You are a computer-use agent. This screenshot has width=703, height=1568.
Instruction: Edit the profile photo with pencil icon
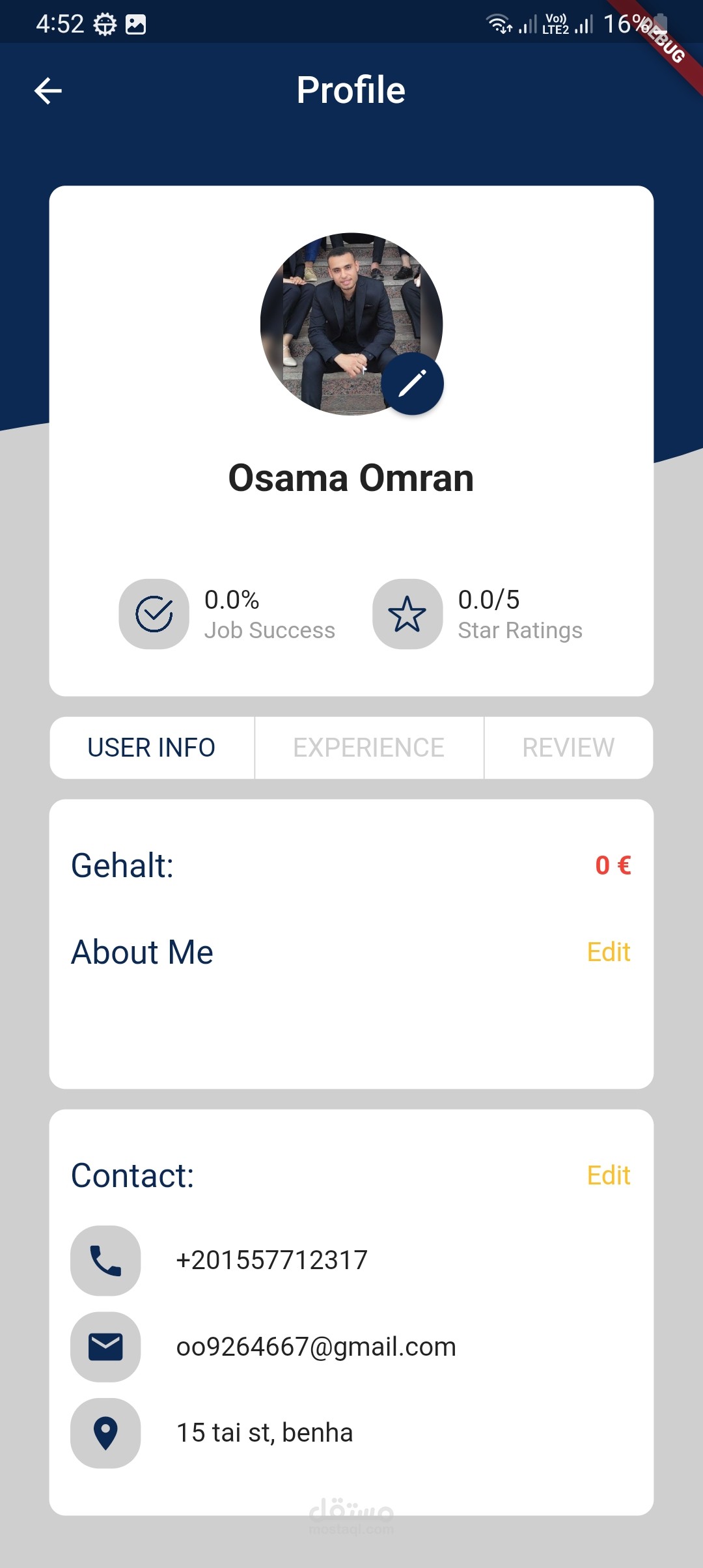click(412, 384)
